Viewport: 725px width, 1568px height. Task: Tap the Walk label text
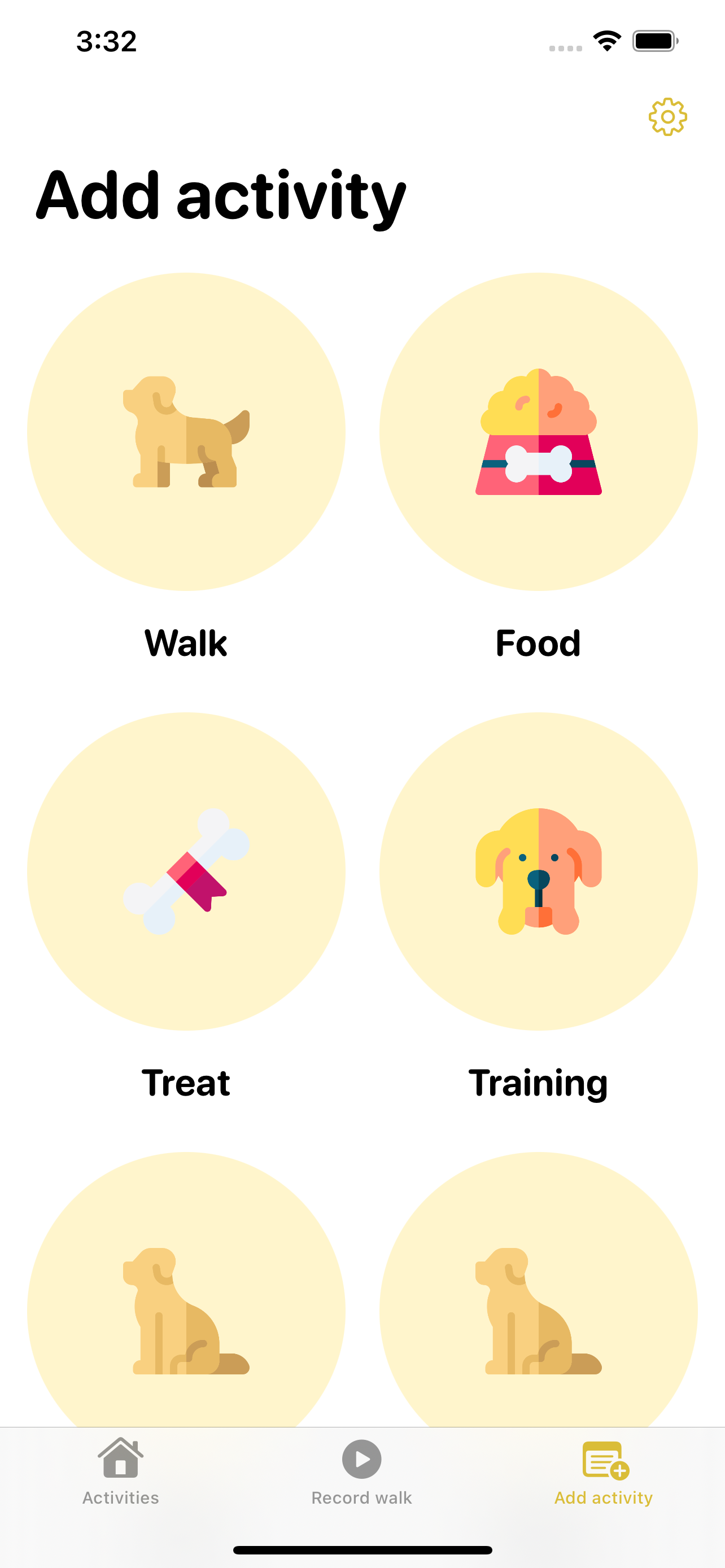click(186, 643)
